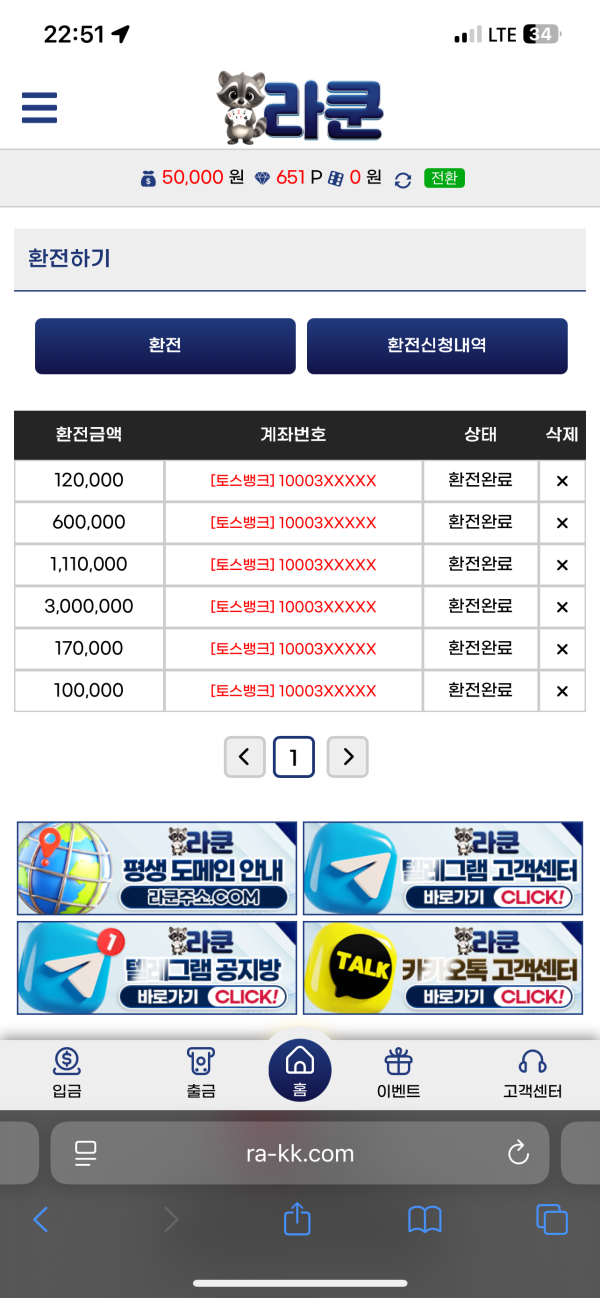Delete the 3,000,000 withdrawal record
Screen dimensions: 600x1298
click(562, 607)
